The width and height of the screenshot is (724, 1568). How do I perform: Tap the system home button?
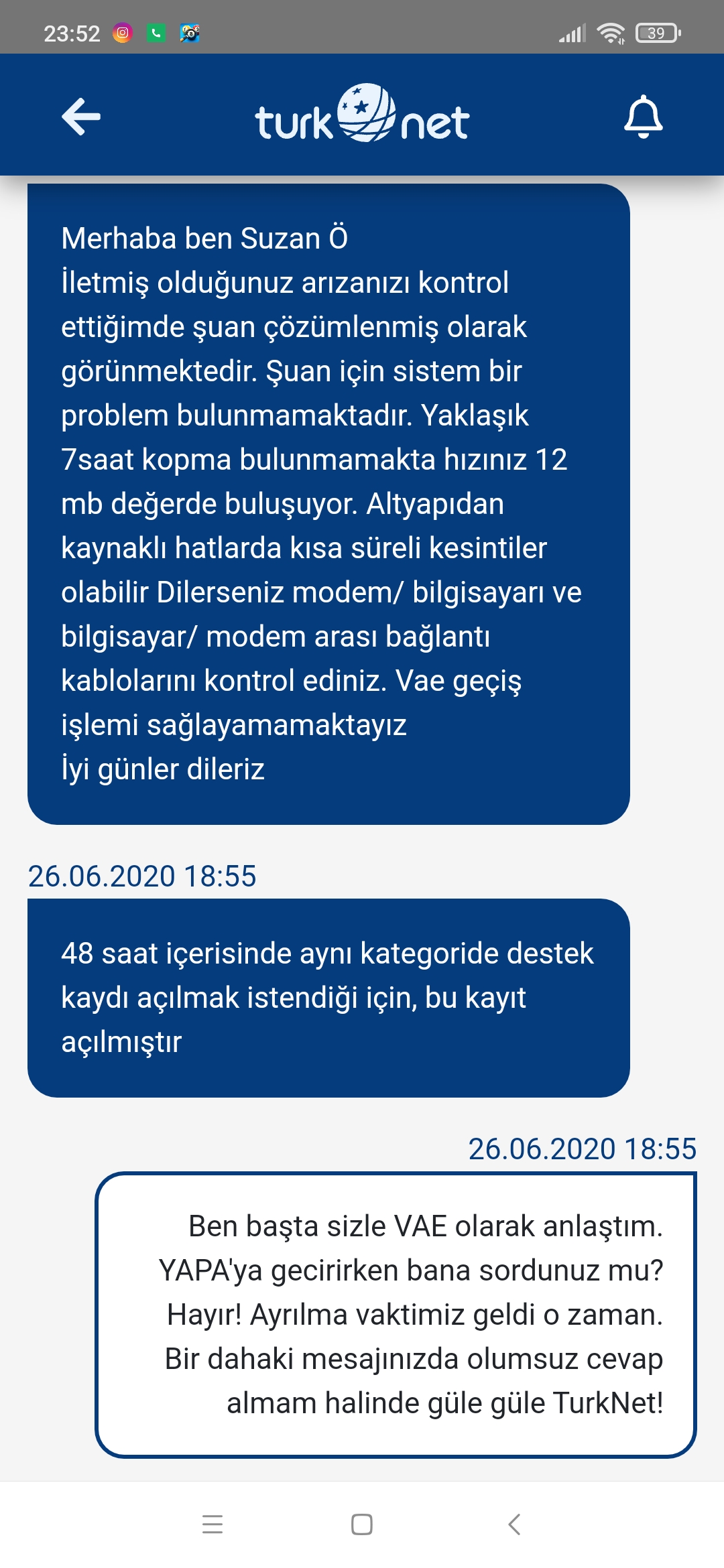[x=362, y=1524]
